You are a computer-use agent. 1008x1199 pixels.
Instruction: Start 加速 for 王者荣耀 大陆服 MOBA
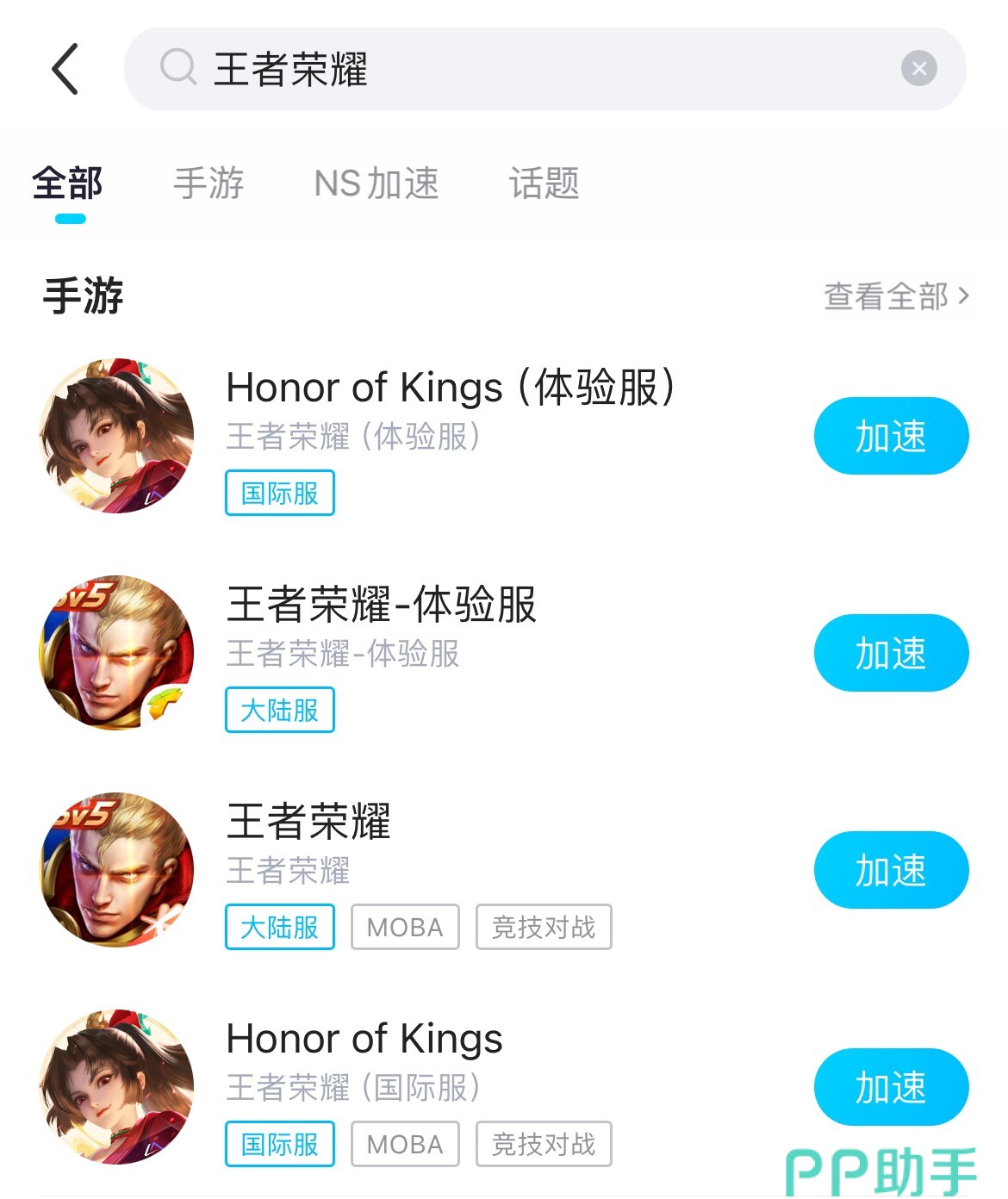(891, 870)
